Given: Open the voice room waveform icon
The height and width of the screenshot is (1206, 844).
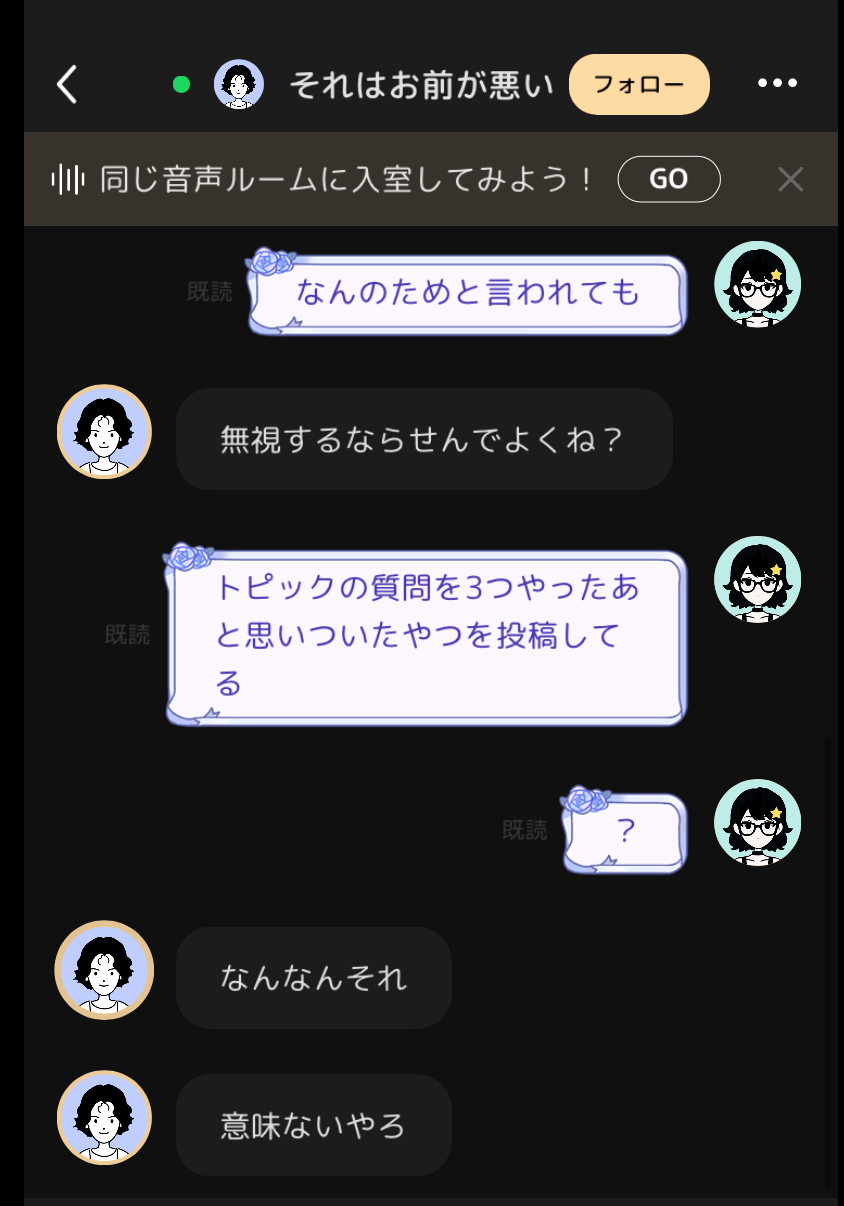Looking at the screenshot, I should [x=63, y=179].
